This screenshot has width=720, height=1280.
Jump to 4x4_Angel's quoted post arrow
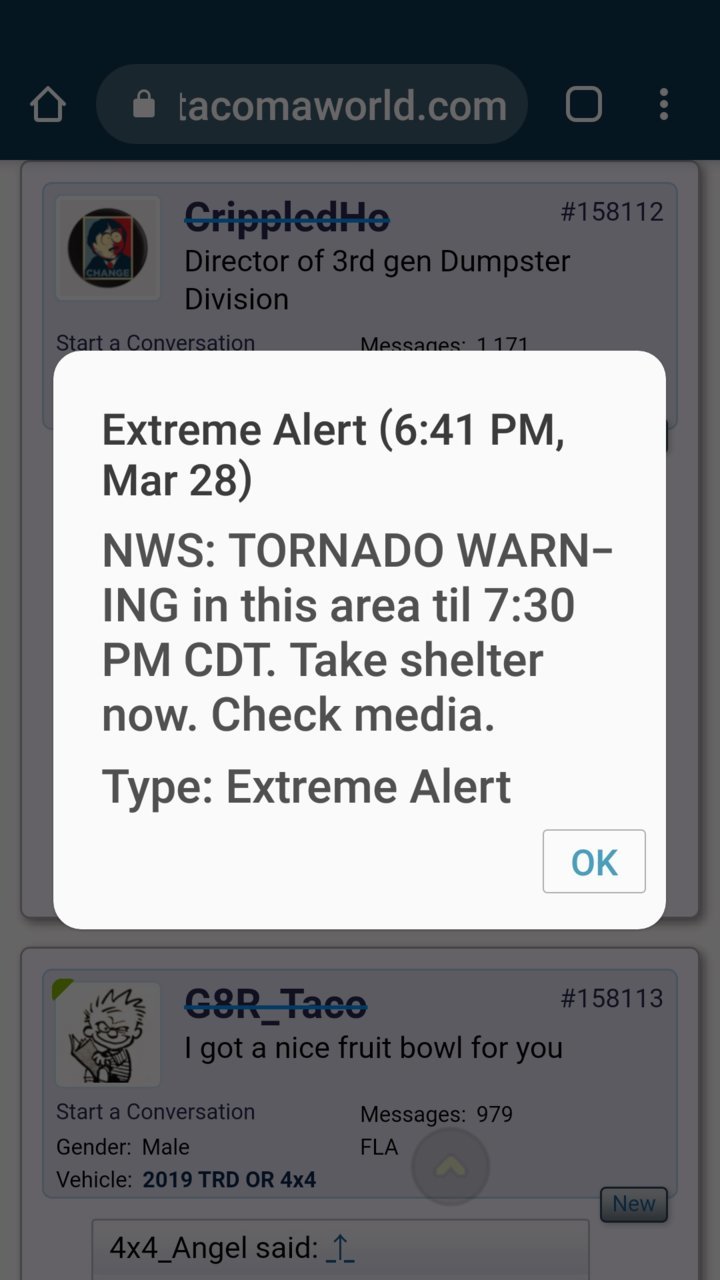tap(342, 1248)
